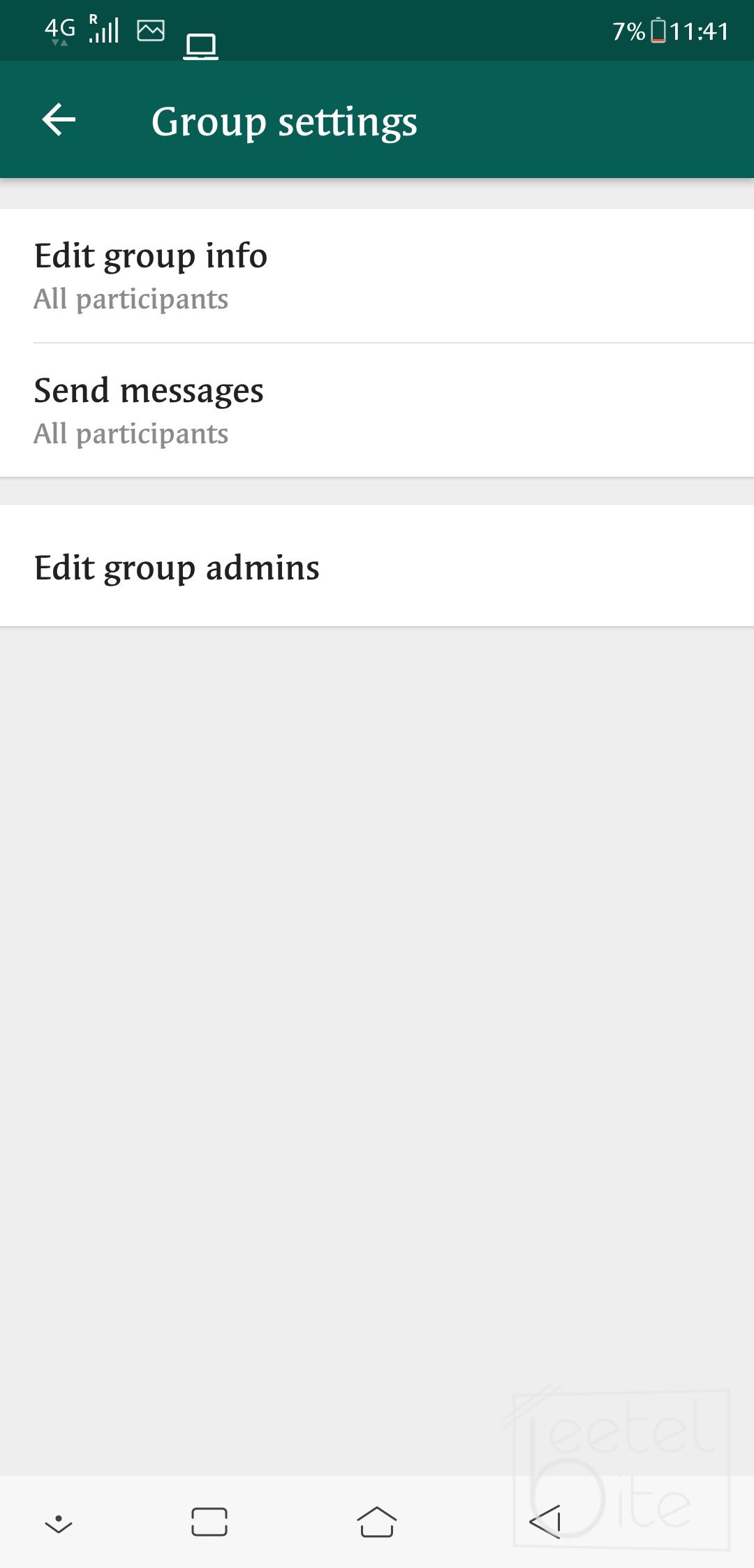
Task: Open Edit group admins
Action: click(377, 567)
